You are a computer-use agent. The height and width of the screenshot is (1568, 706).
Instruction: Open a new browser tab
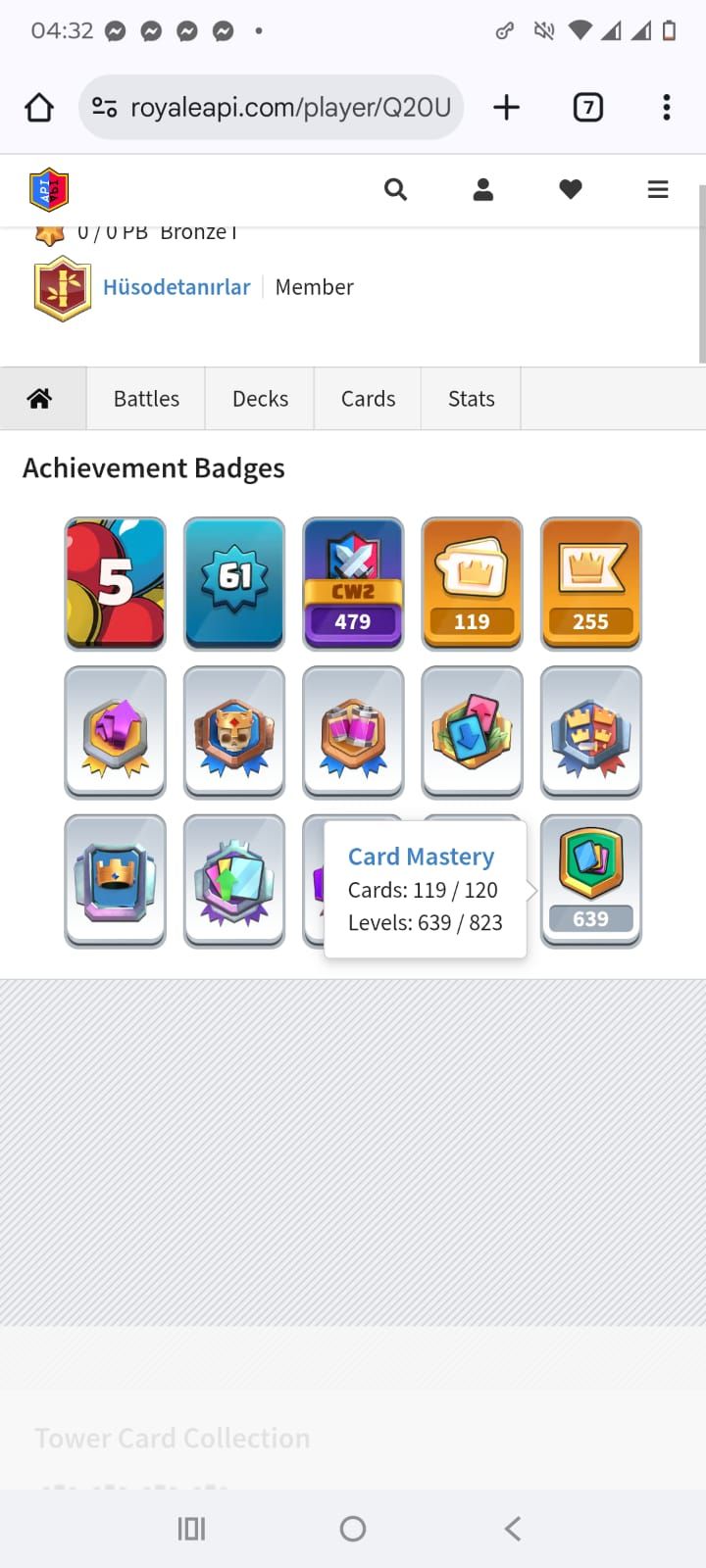[506, 107]
